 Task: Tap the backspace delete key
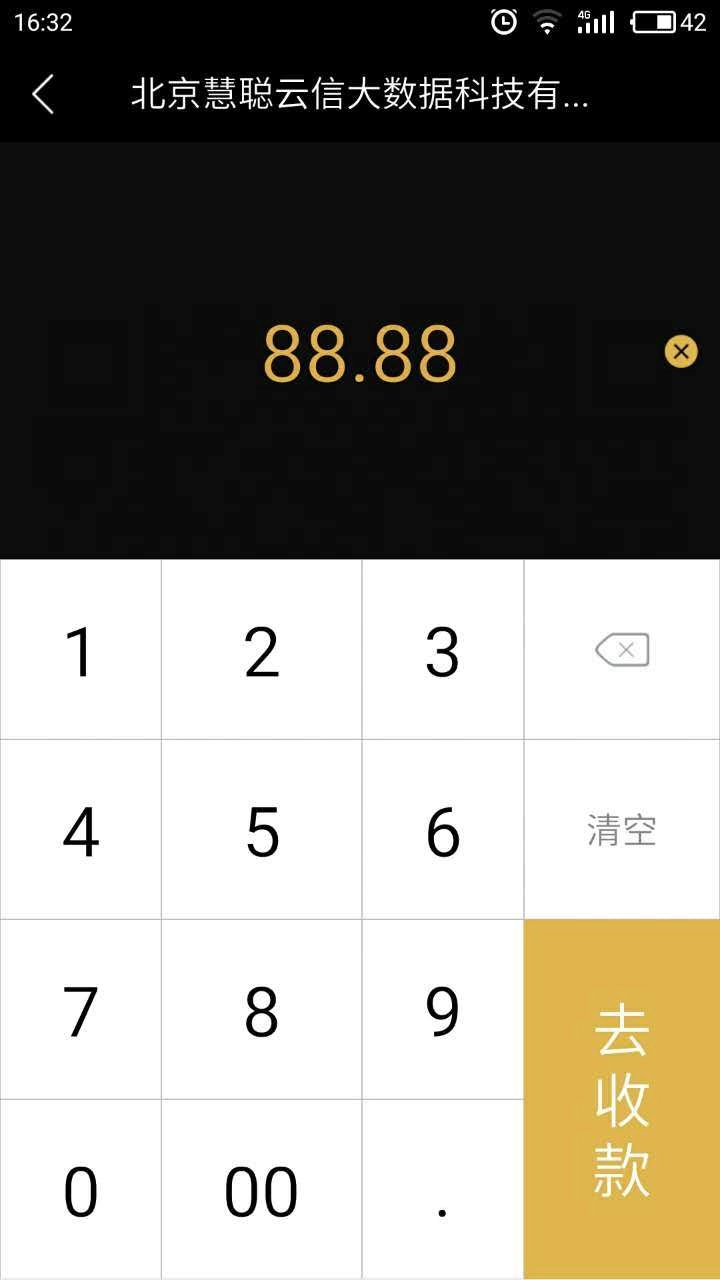click(x=621, y=649)
